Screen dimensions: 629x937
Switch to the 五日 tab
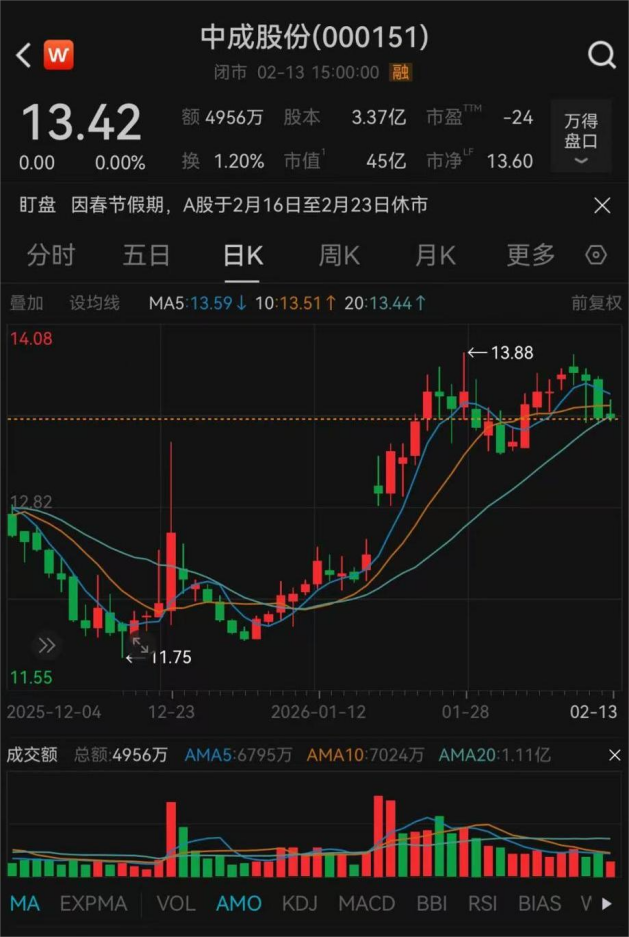[x=146, y=256]
